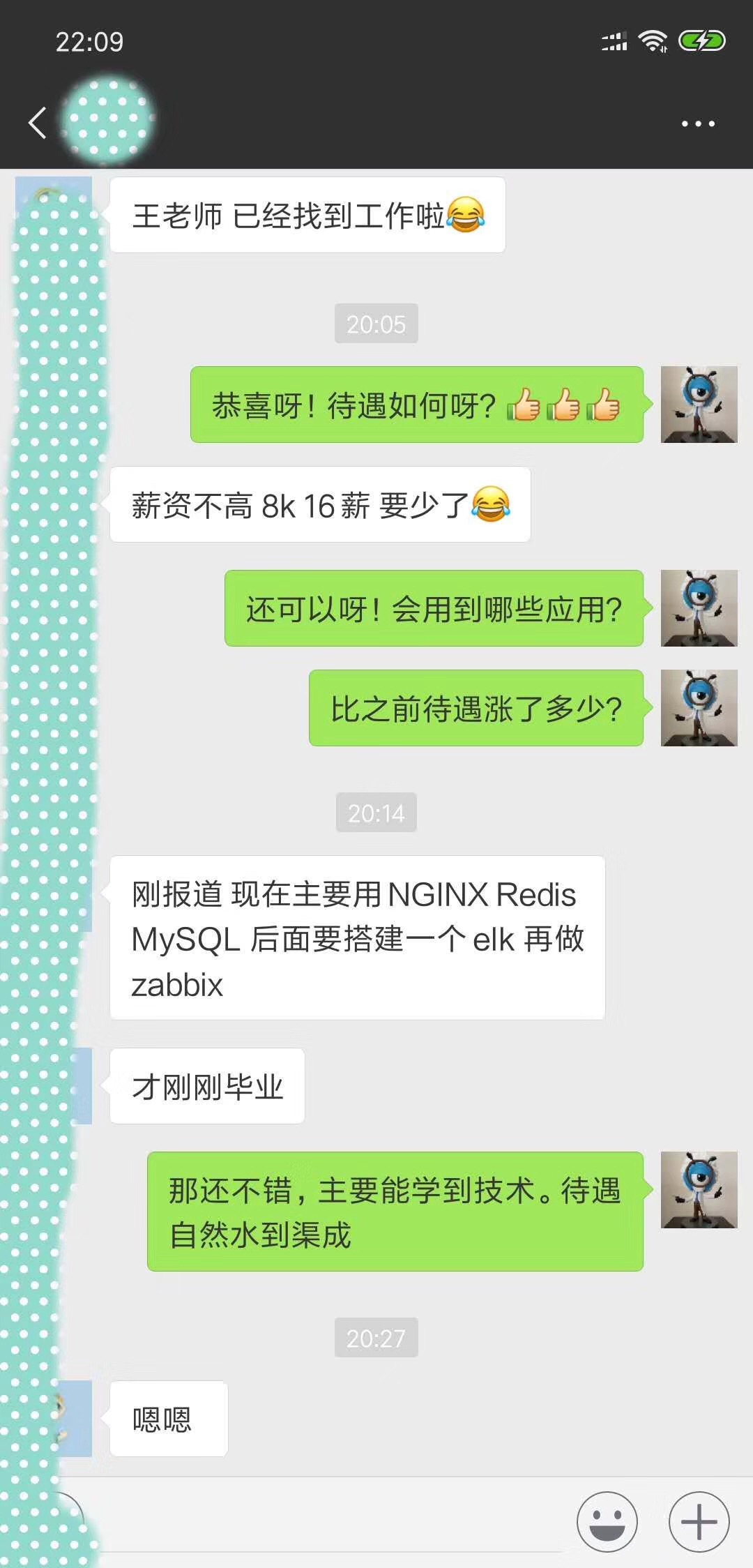Screen dimensions: 753x1568
Task: Open the emoji sticker panel
Action: [607, 1521]
